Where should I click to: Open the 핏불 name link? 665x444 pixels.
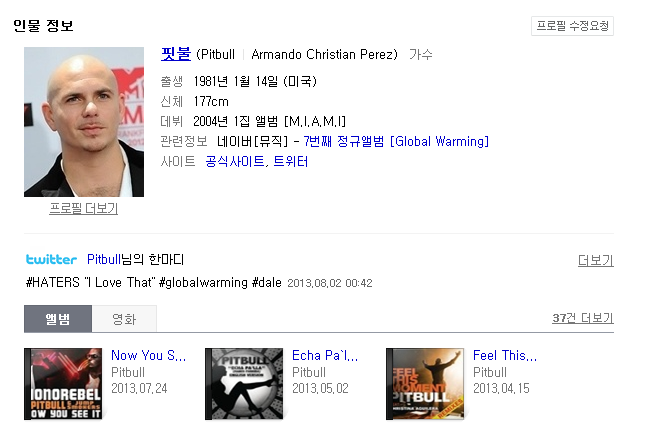tap(175, 53)
